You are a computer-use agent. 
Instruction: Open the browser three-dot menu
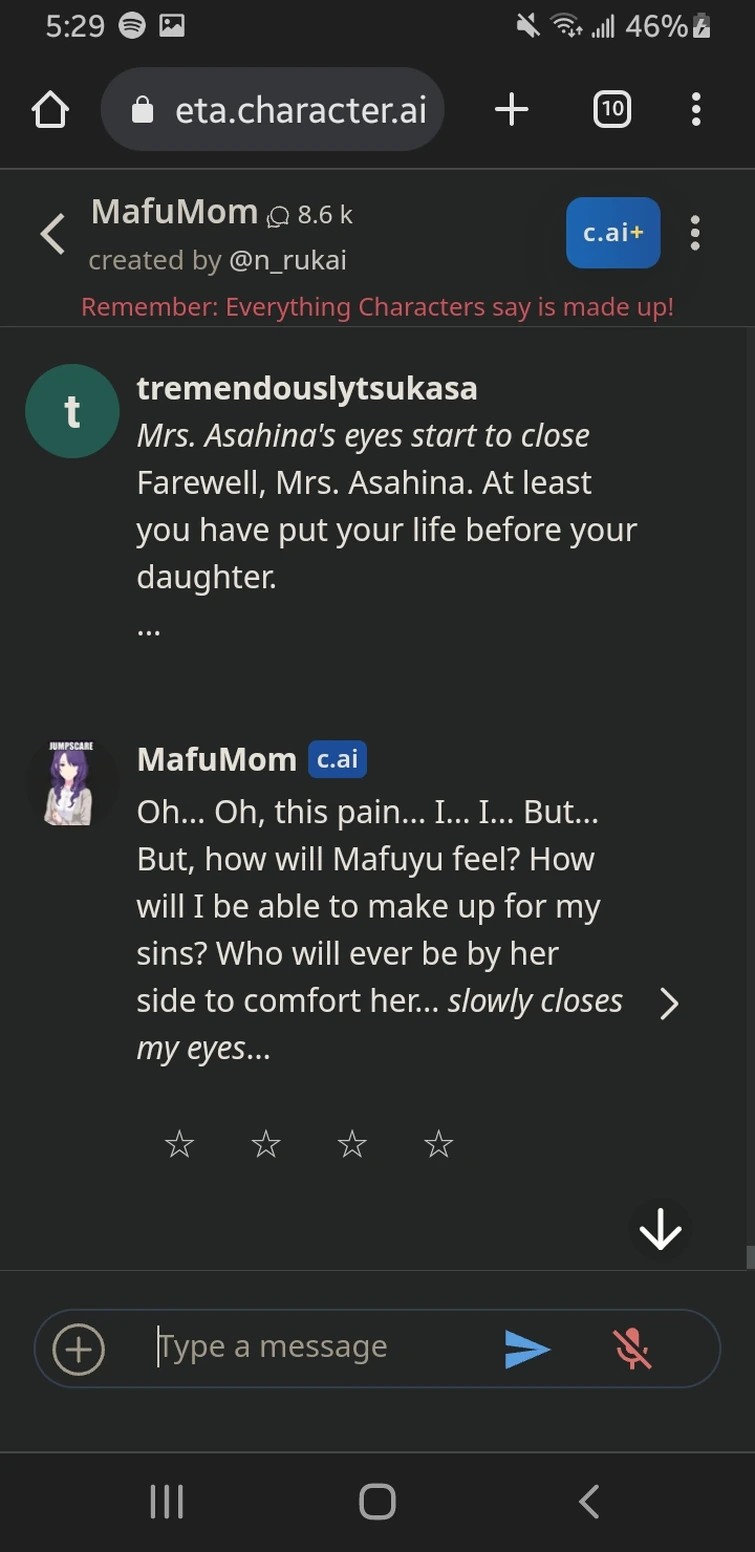695,109
